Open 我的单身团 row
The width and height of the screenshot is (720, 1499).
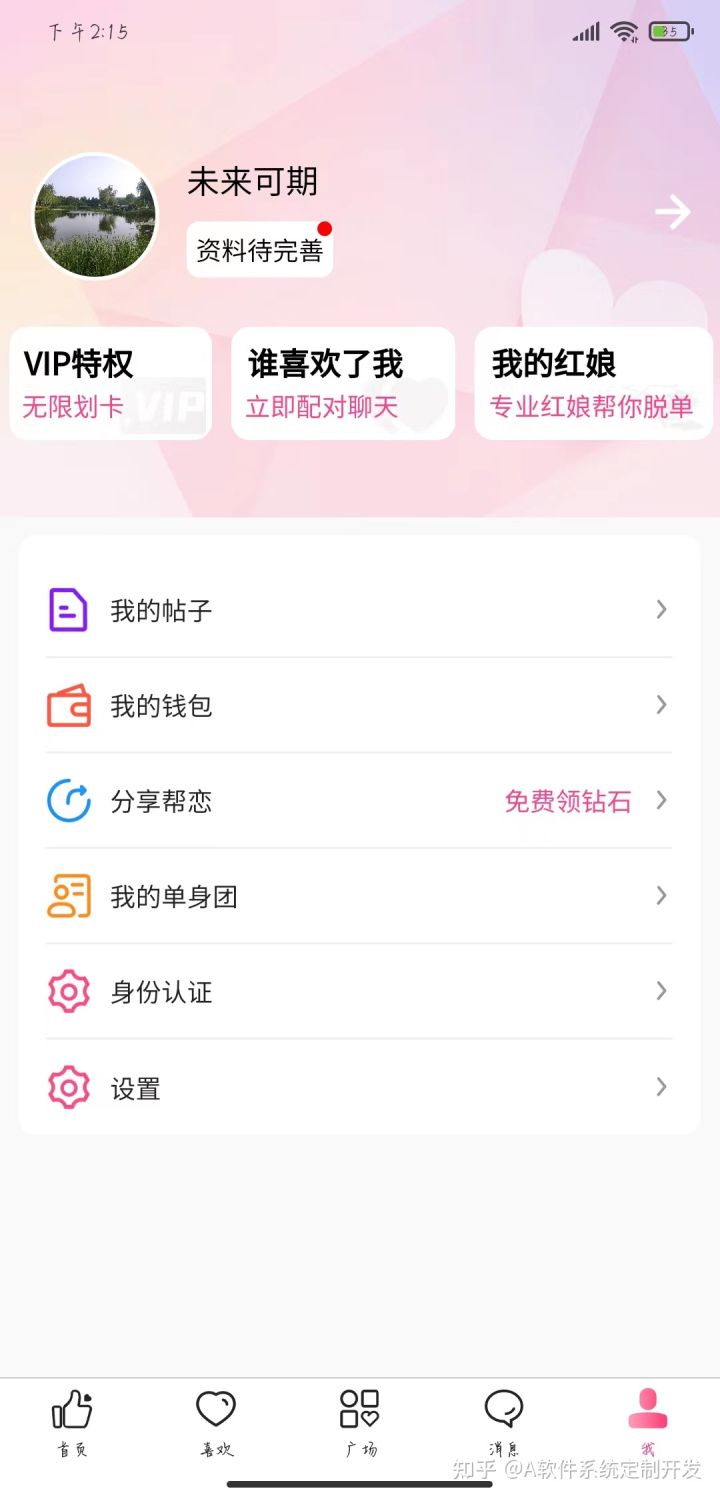click(x=358, y=896)
